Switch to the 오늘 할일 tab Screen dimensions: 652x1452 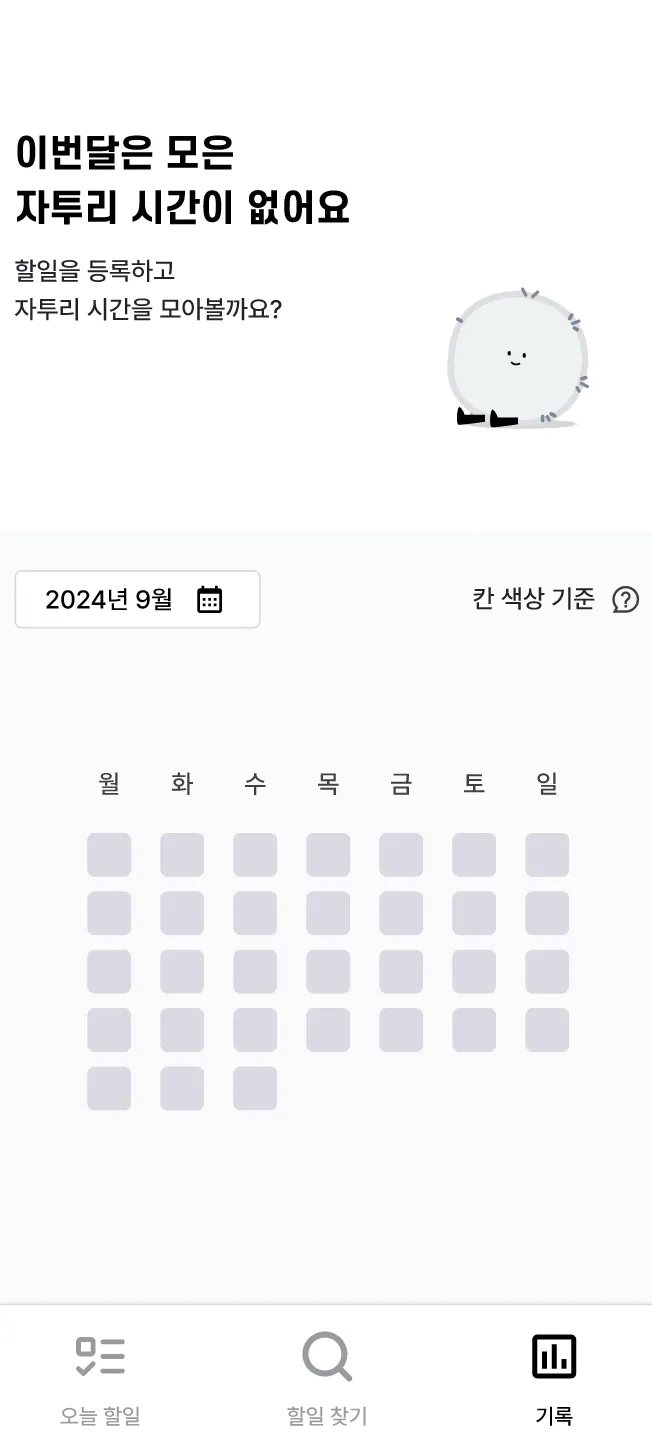[x=100, y=1380]
